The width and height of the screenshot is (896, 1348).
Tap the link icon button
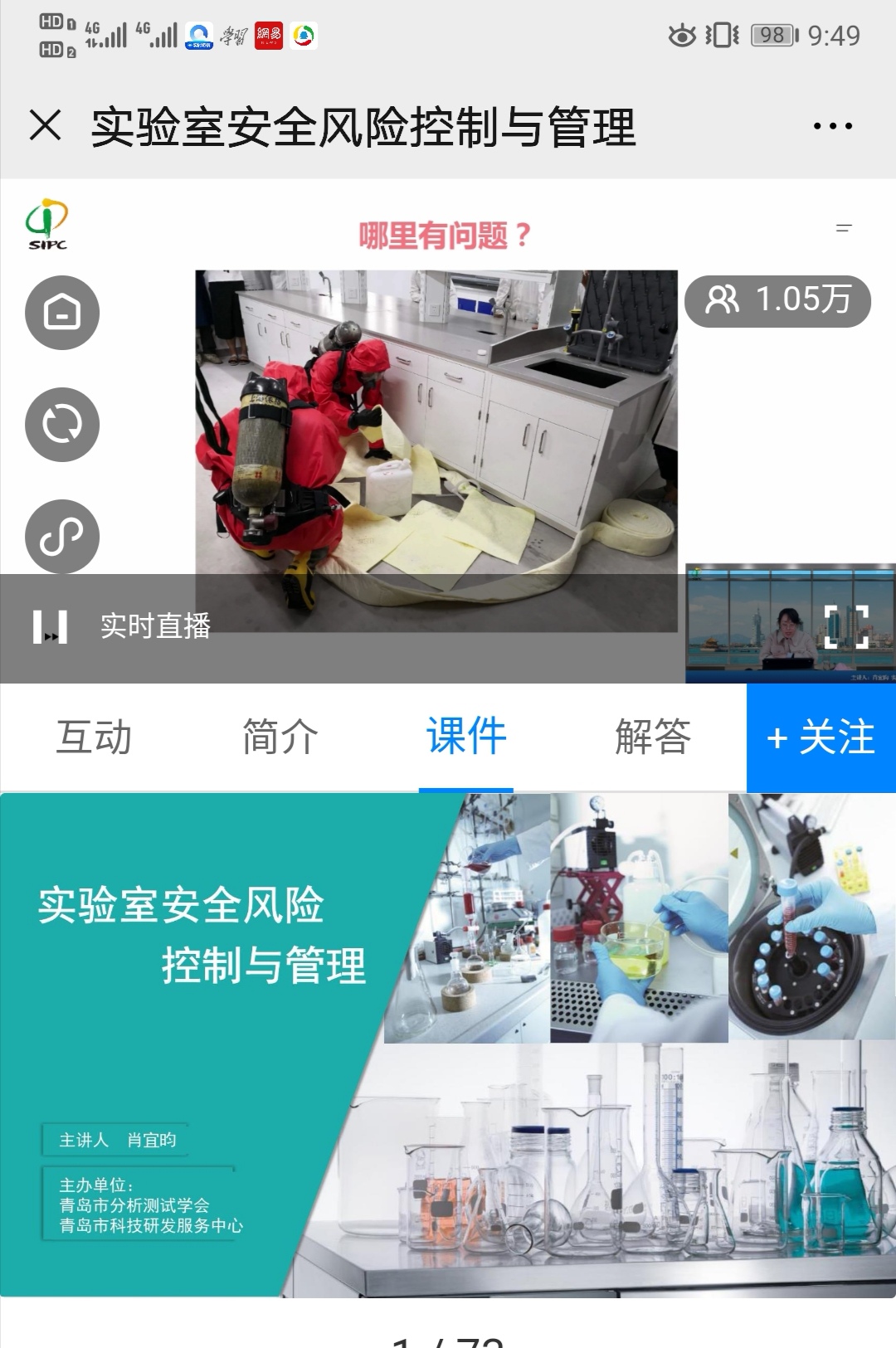click(x=62, y=537)
